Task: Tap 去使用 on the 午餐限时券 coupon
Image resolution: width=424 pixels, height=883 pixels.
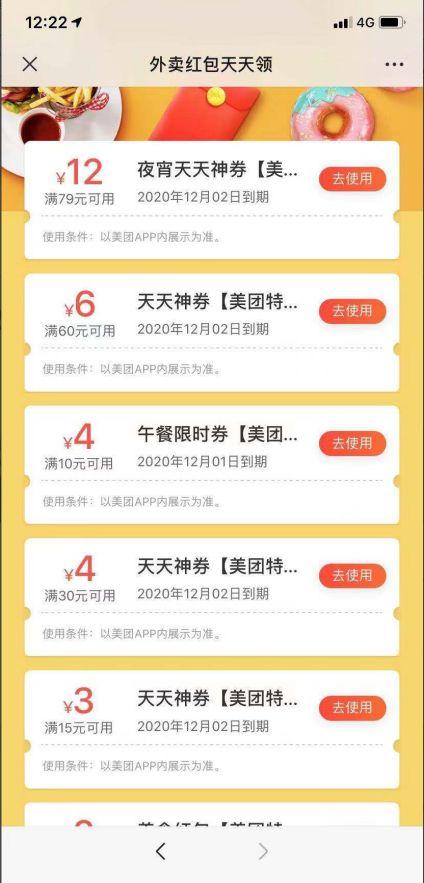Action: coord(352,443)
